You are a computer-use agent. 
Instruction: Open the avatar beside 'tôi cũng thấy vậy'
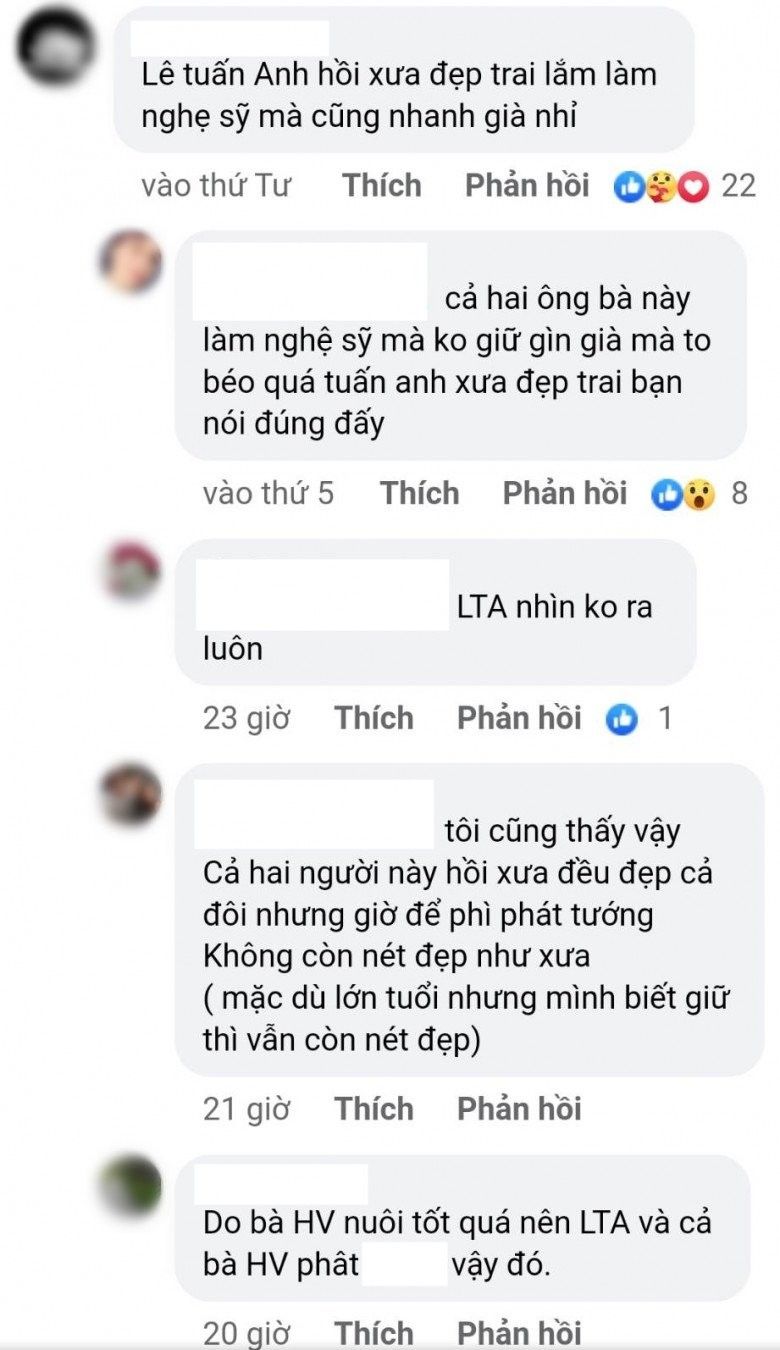[x=133, y=795]
